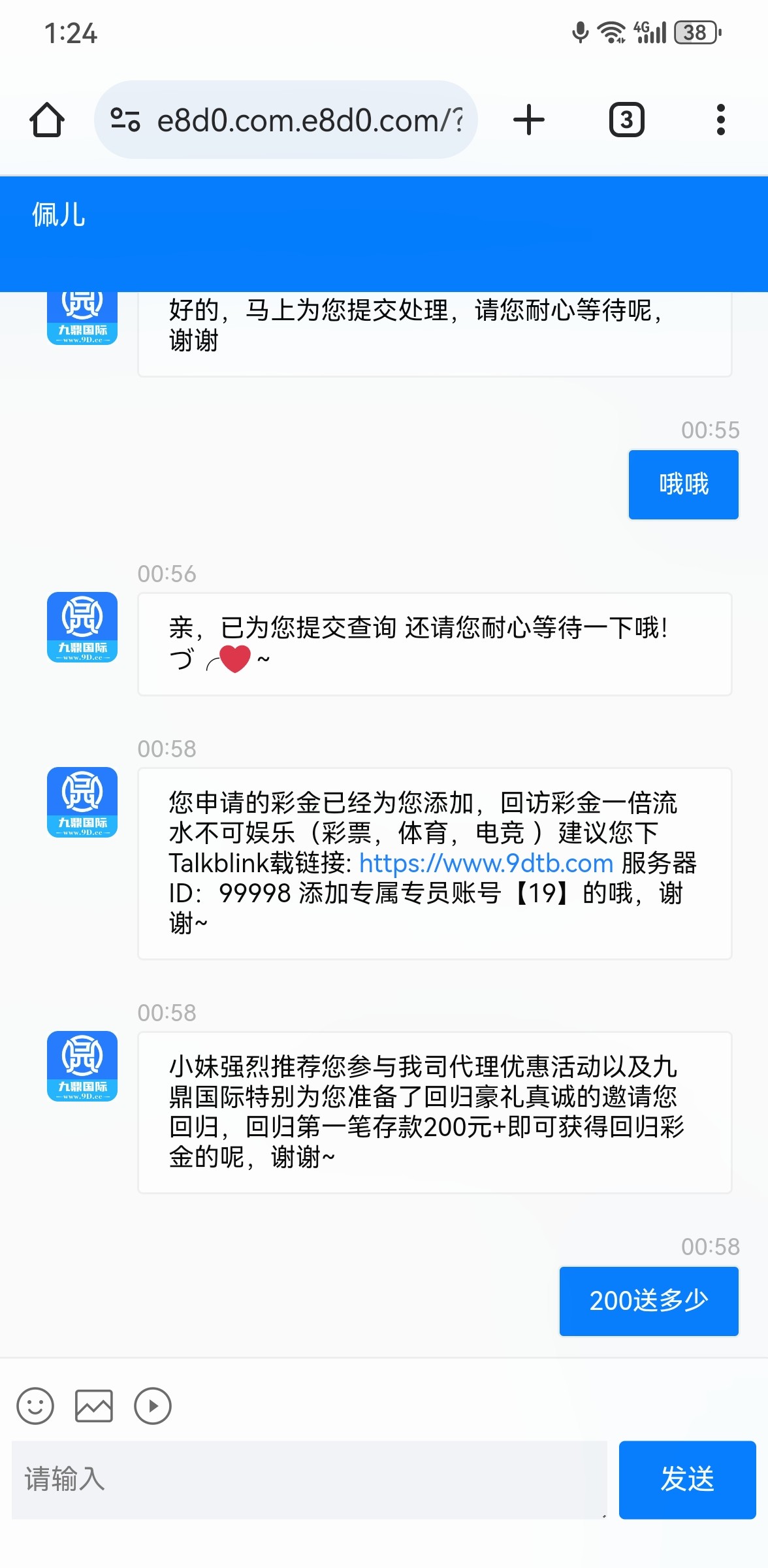Screen dimensions: 768x1568
Task: Attach an image to the chat
Action: [x=94, y=1406]
